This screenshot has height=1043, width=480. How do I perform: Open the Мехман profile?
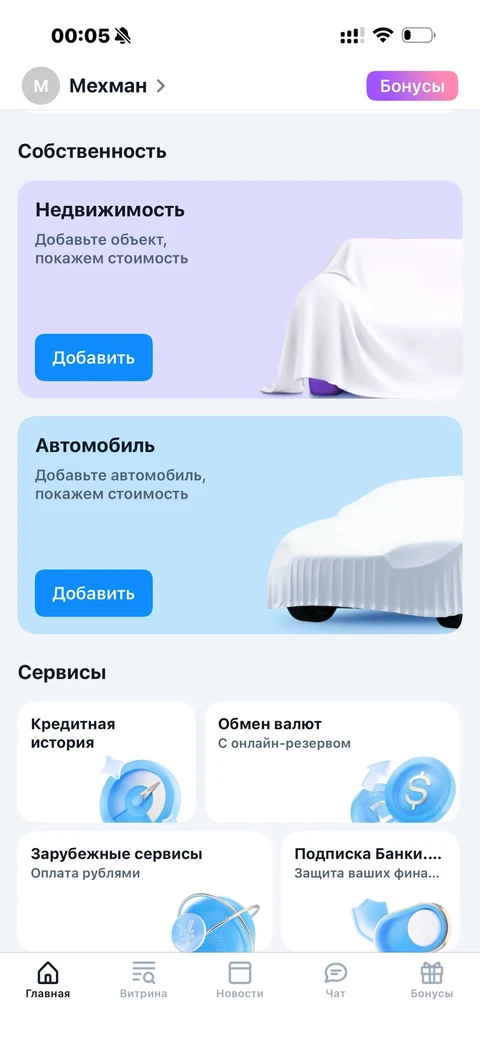tap(94, 86)
